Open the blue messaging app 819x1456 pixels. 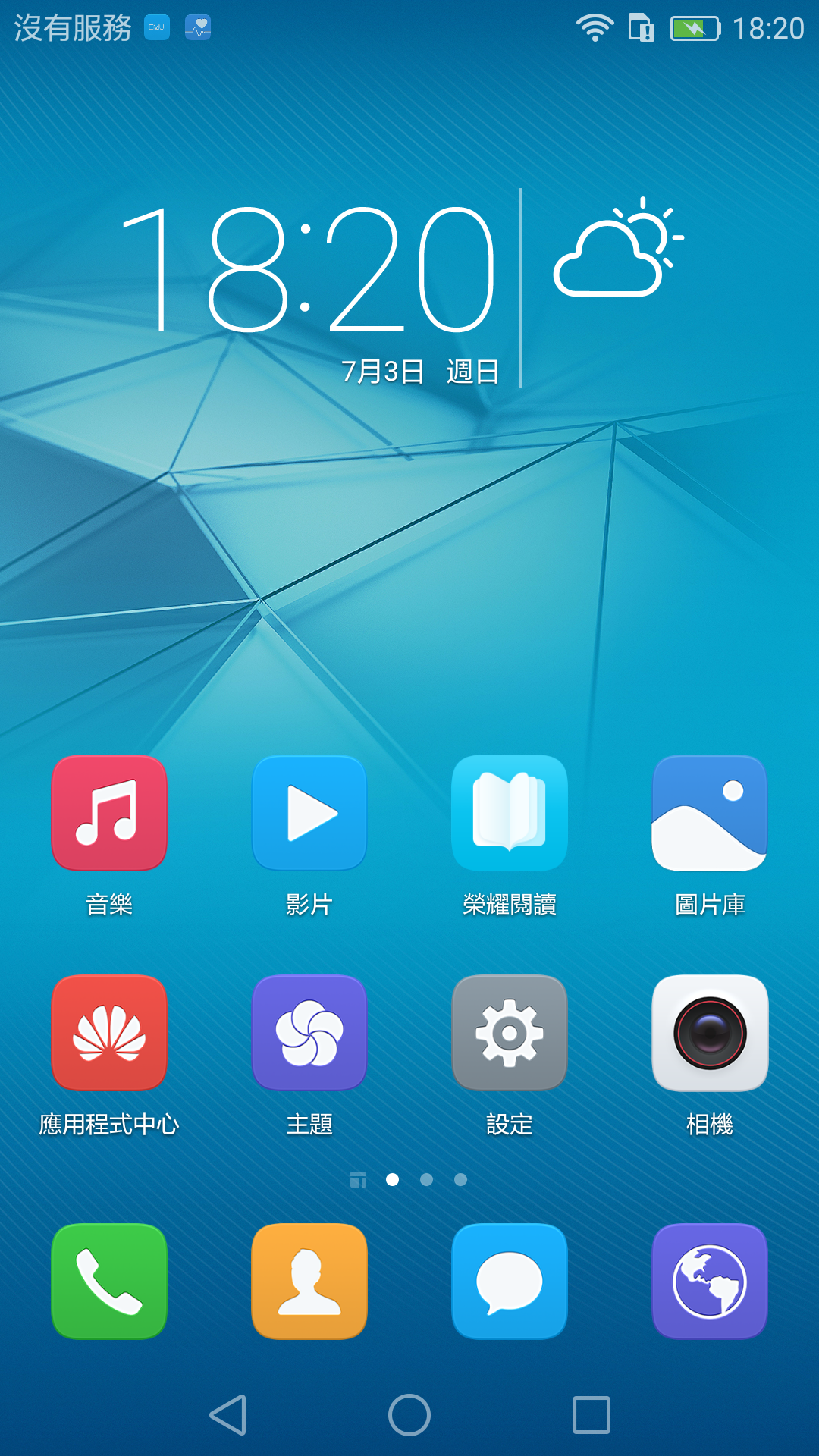click(x=510, y=1282)
